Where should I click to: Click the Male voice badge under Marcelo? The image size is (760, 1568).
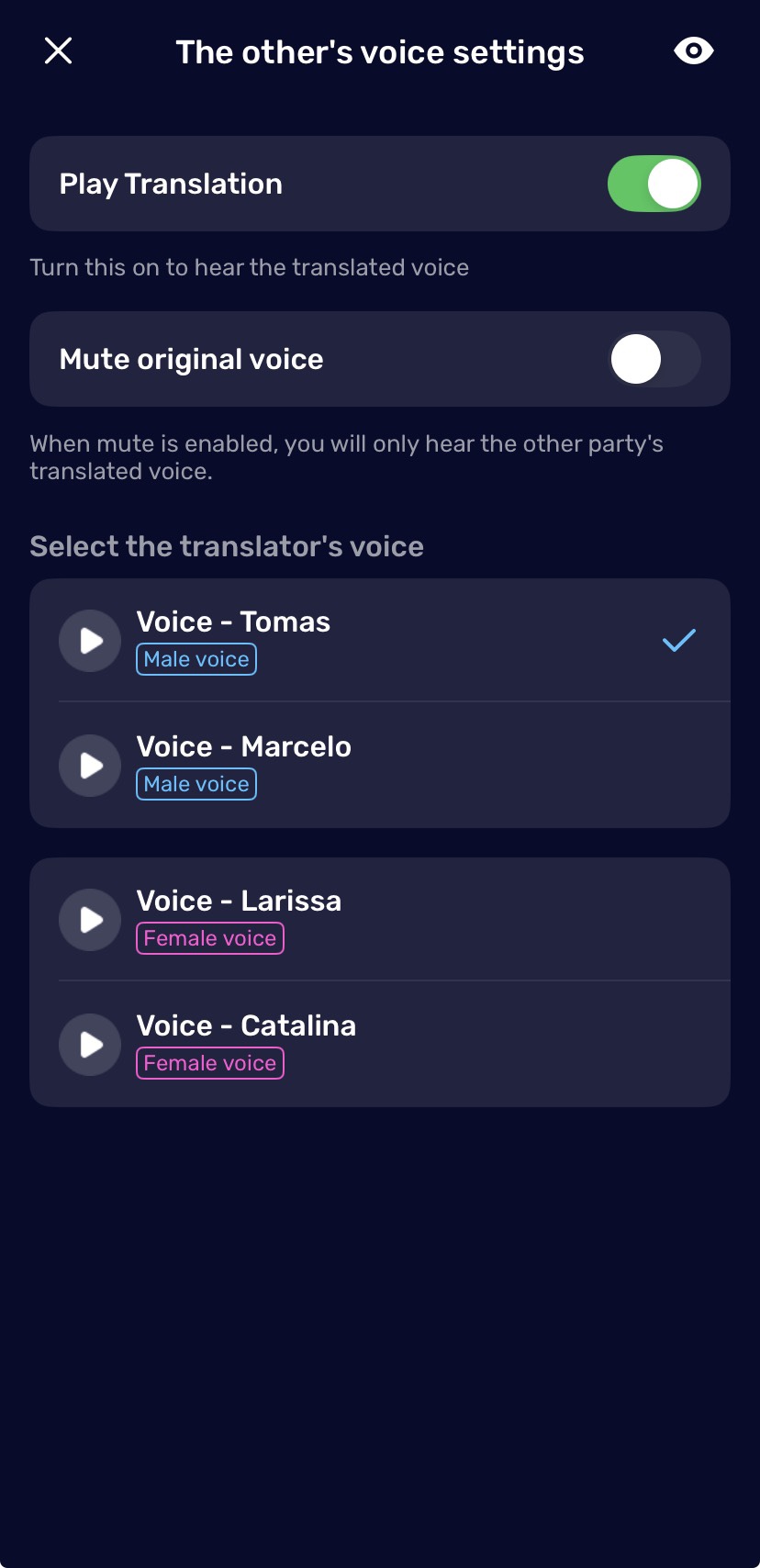tap(196, 783)
